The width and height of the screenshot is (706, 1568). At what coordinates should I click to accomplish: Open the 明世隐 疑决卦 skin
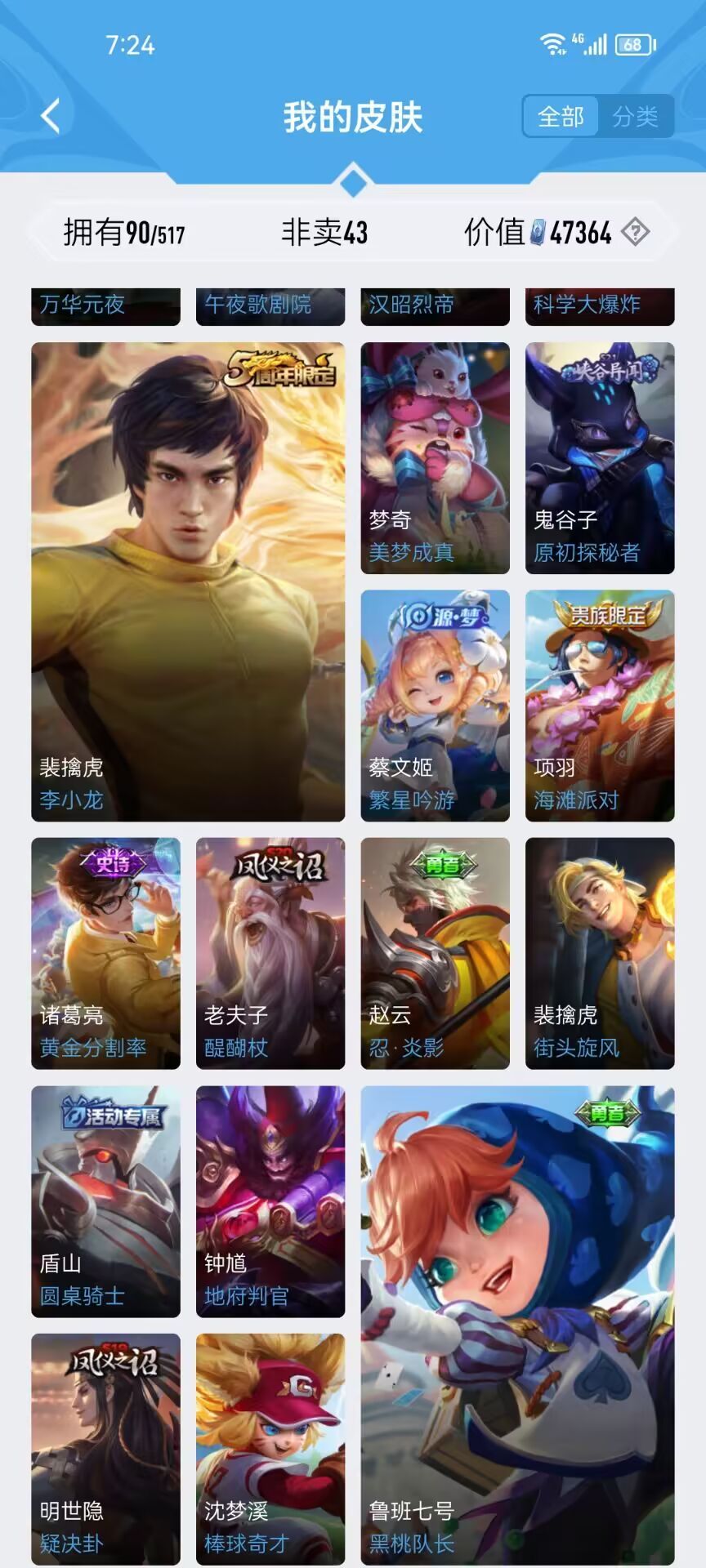pyautogui.click(x=105, y=1449)
